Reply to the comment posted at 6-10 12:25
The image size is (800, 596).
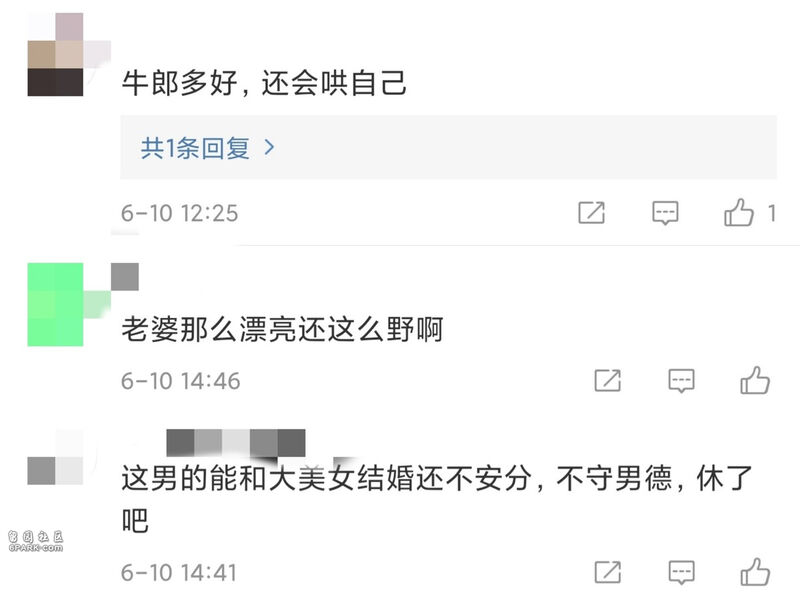click(665, 212)
